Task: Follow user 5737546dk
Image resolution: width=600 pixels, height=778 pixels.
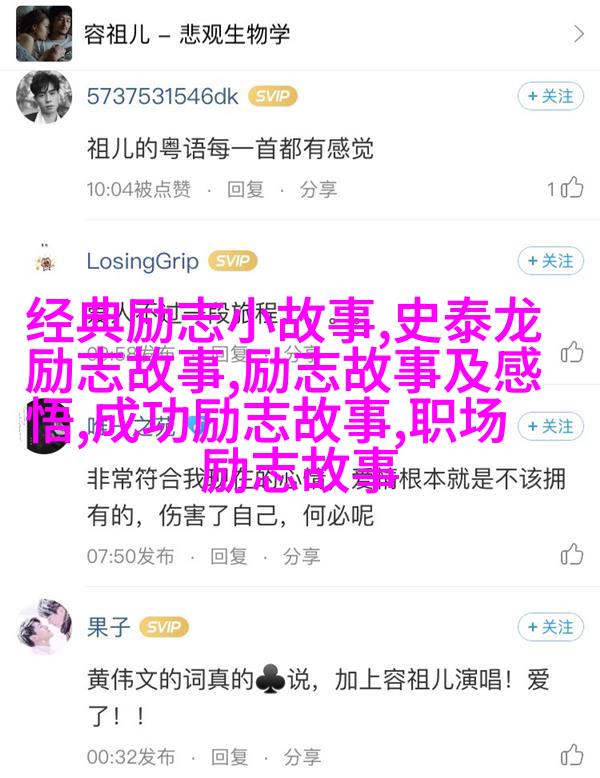Action: click(x=550, y=96)
